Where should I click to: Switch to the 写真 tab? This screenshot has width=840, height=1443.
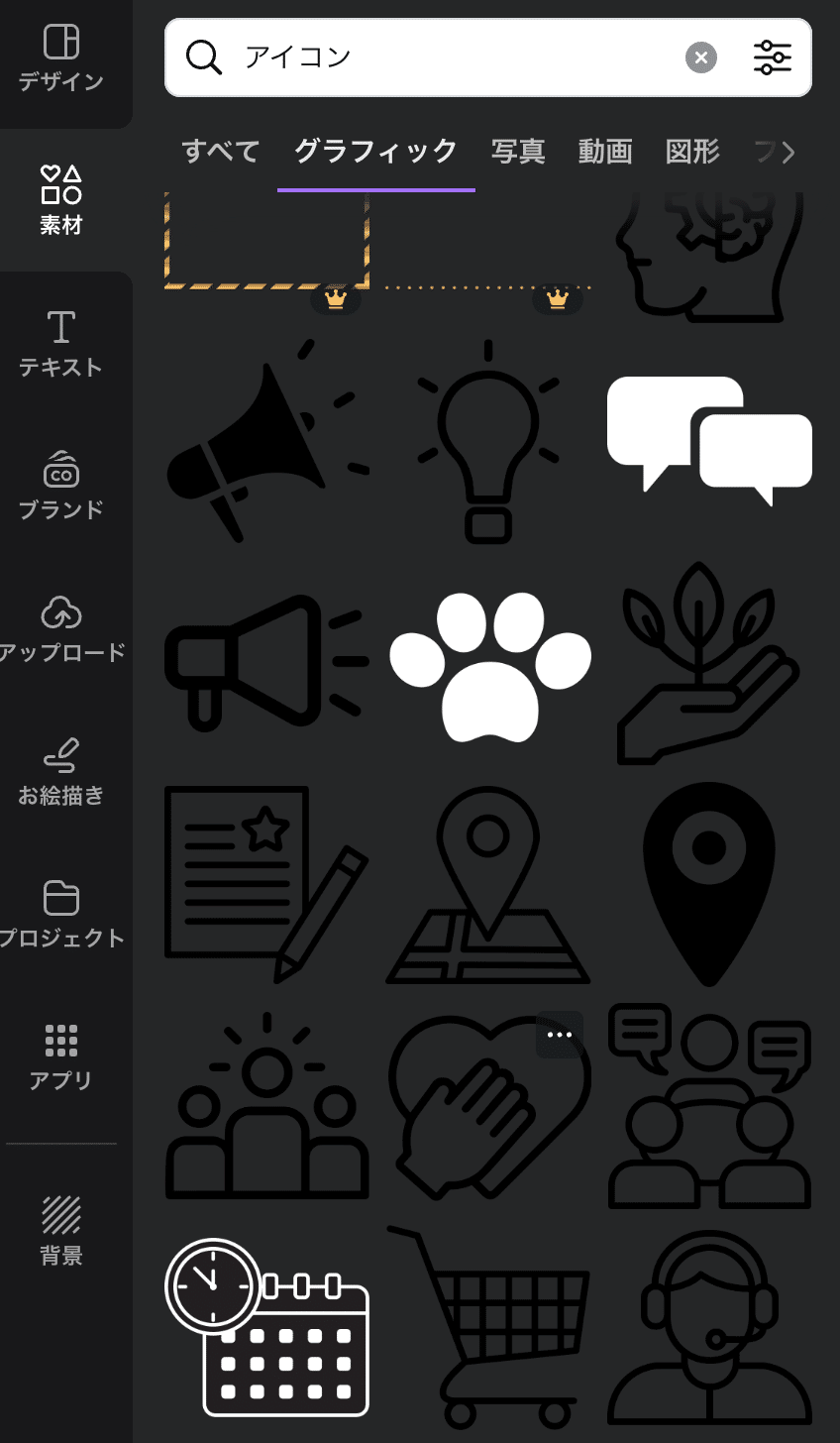(518, 152)
